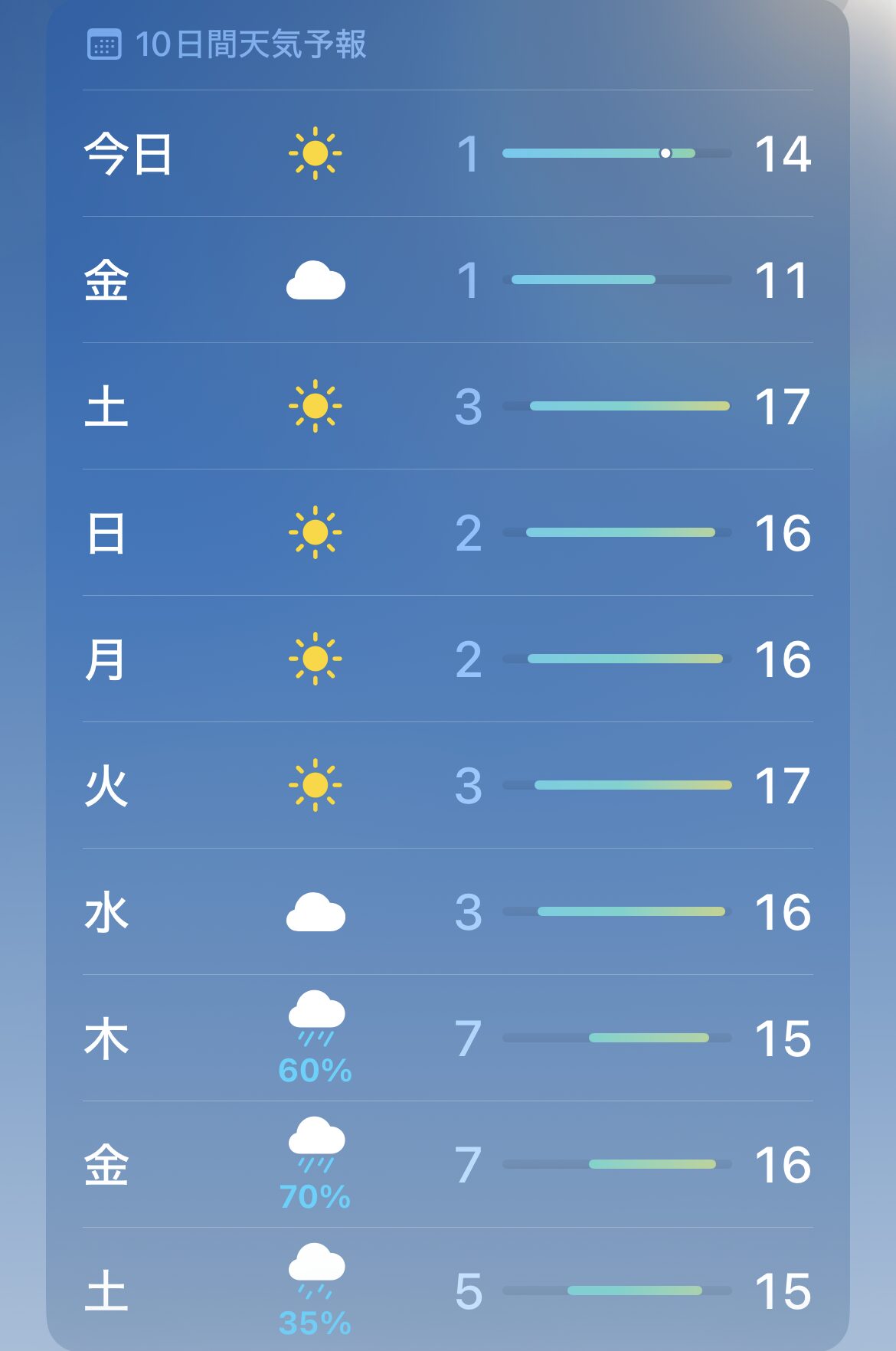
Task: Open the 木 row with 60% rain
Action: [x=448, y=1039]
